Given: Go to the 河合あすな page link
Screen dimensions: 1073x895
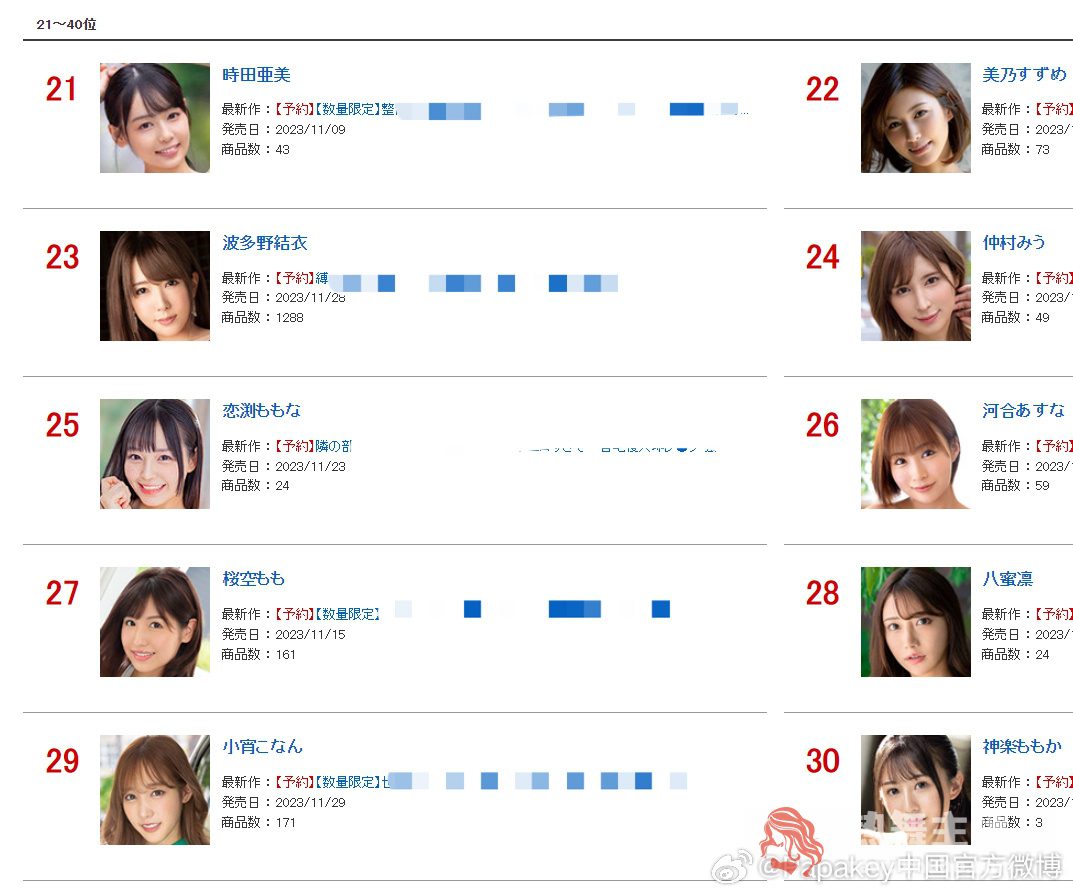Looking at the screenshot, I should [x=1023, y=411].
